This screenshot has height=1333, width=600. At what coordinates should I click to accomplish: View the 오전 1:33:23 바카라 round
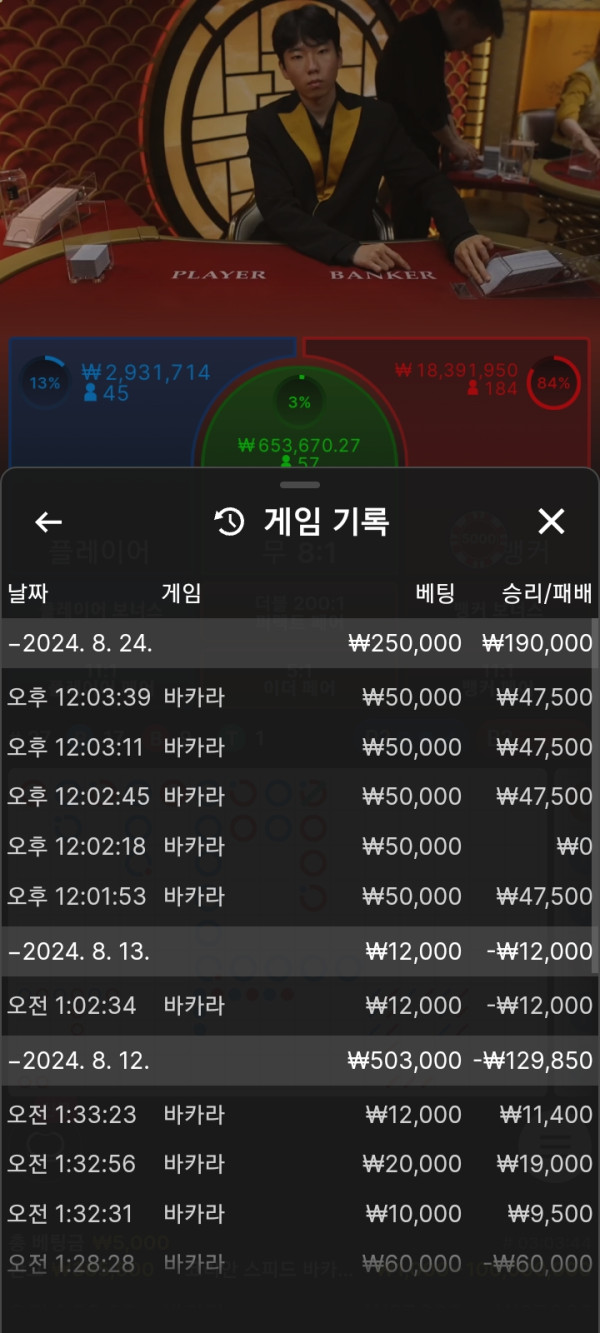300,1114
